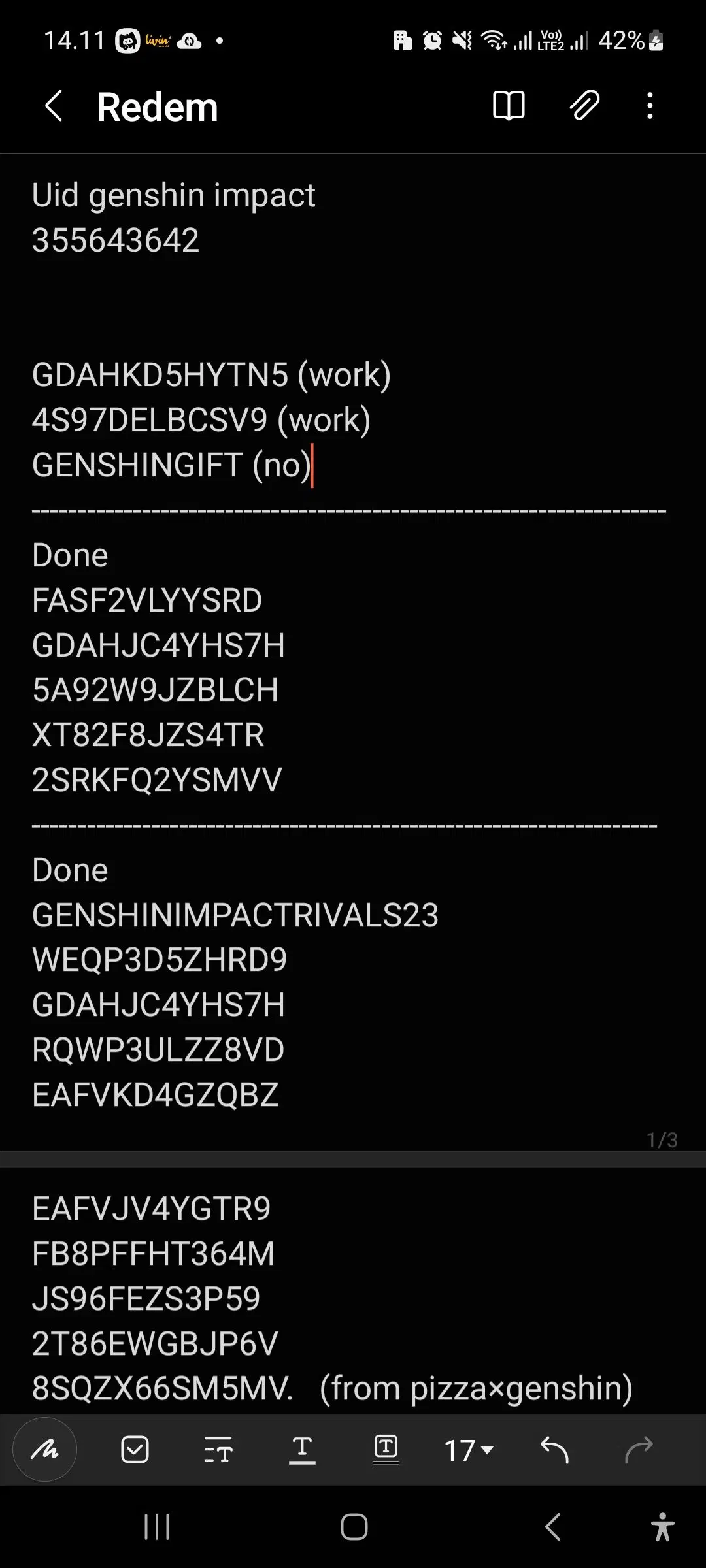The height and width of the screenshot is (1568, 706).
Task: Open the text highlight tool (boxed T)
Action: 386,1449
